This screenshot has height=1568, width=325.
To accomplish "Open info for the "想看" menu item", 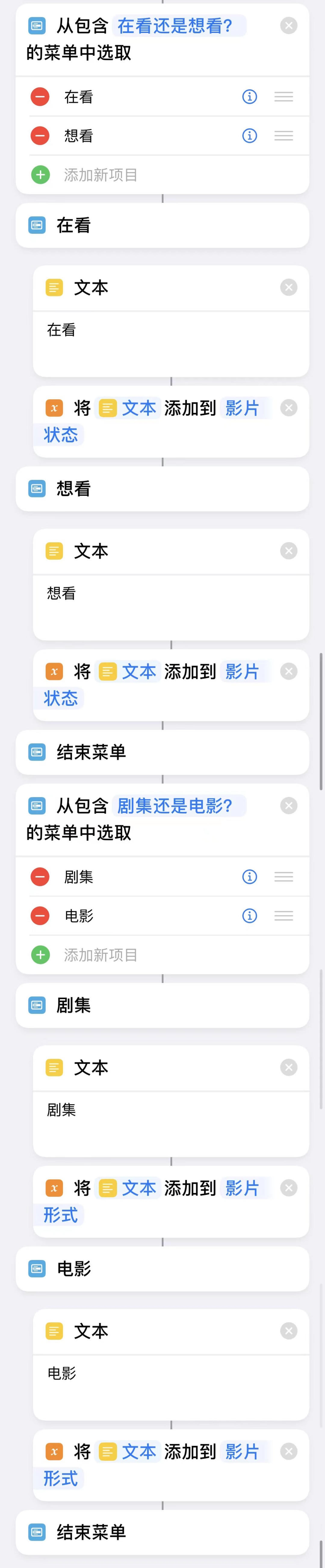I will (x=249, y=136).
